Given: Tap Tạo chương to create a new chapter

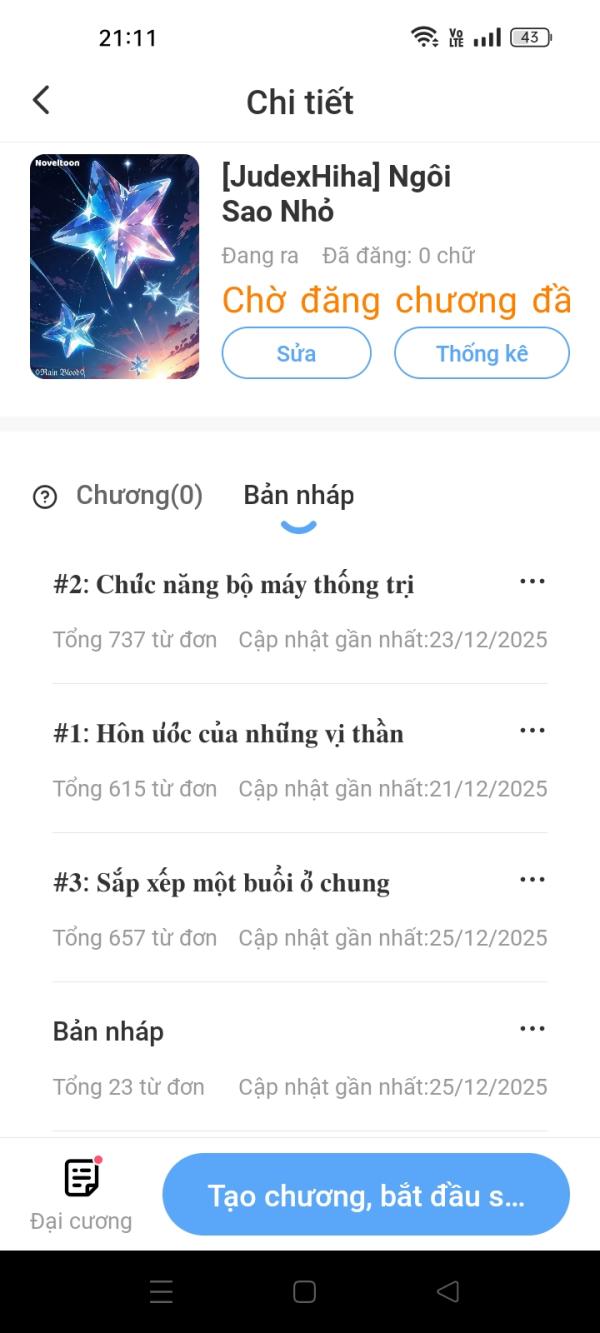Looking at the screenshot, I should coord(366,1194).
